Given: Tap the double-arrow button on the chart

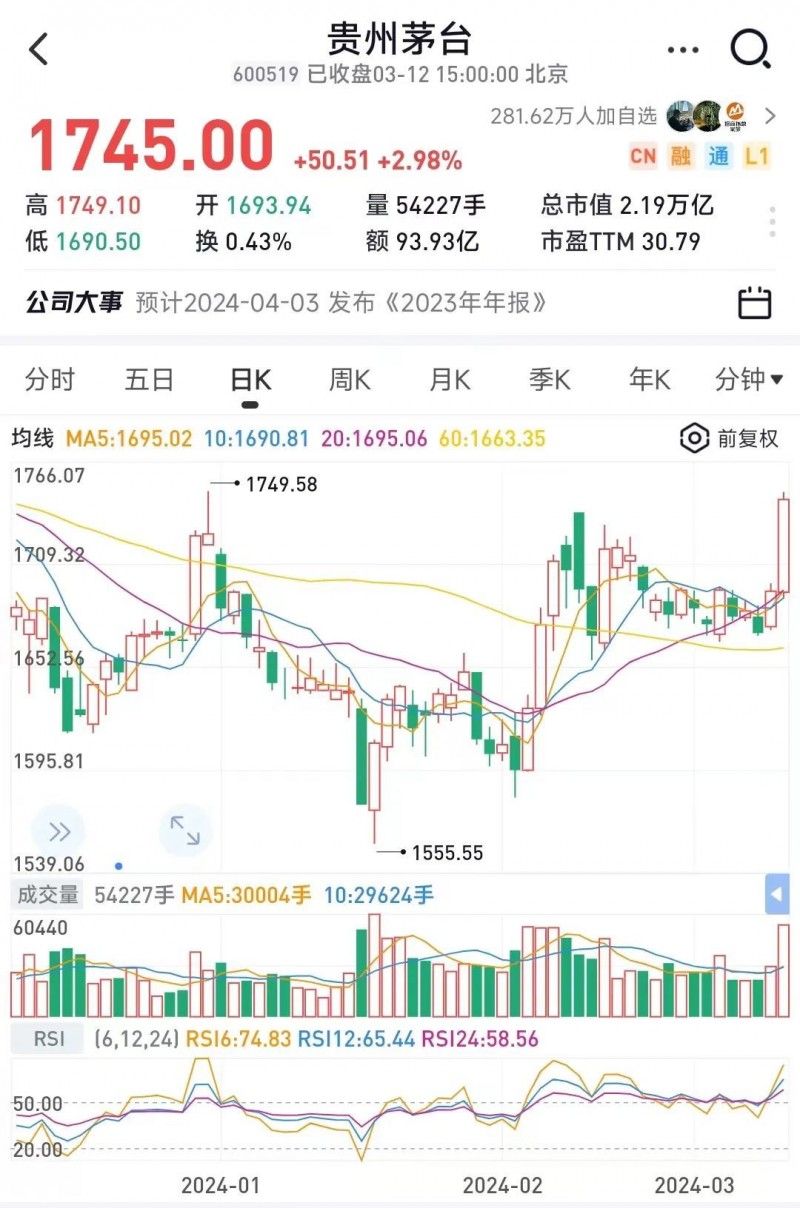Looking at the screenshot, I should click(59, 831).
